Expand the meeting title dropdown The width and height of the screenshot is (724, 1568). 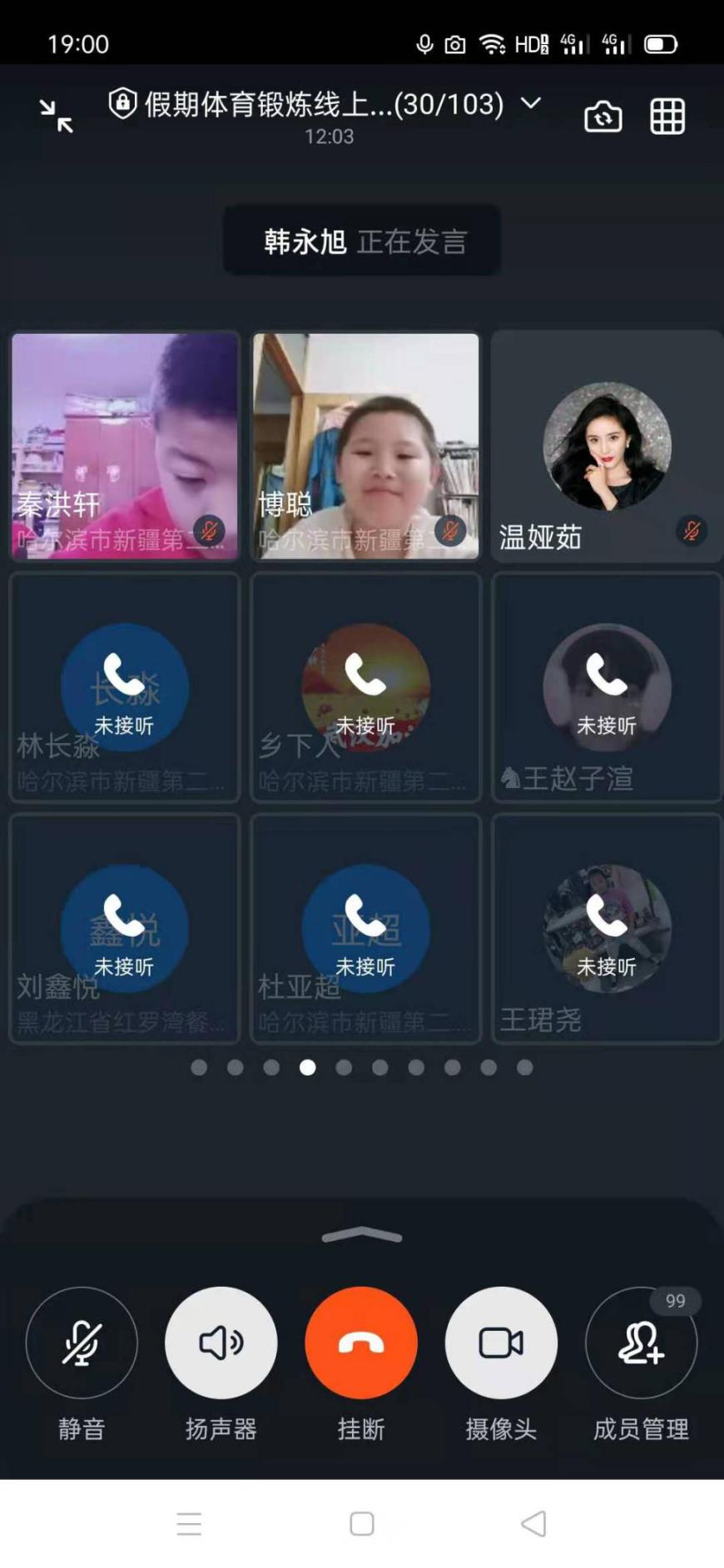pos(531,103)
